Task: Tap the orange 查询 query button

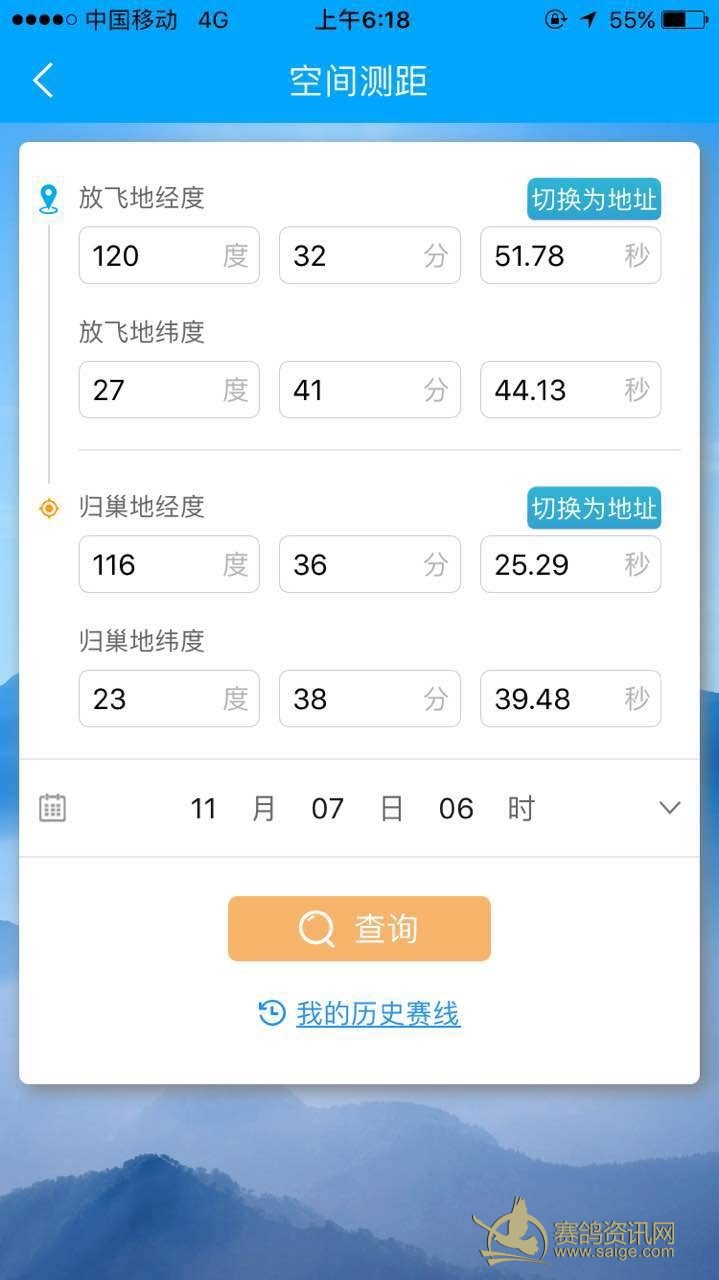Action: 359,929
